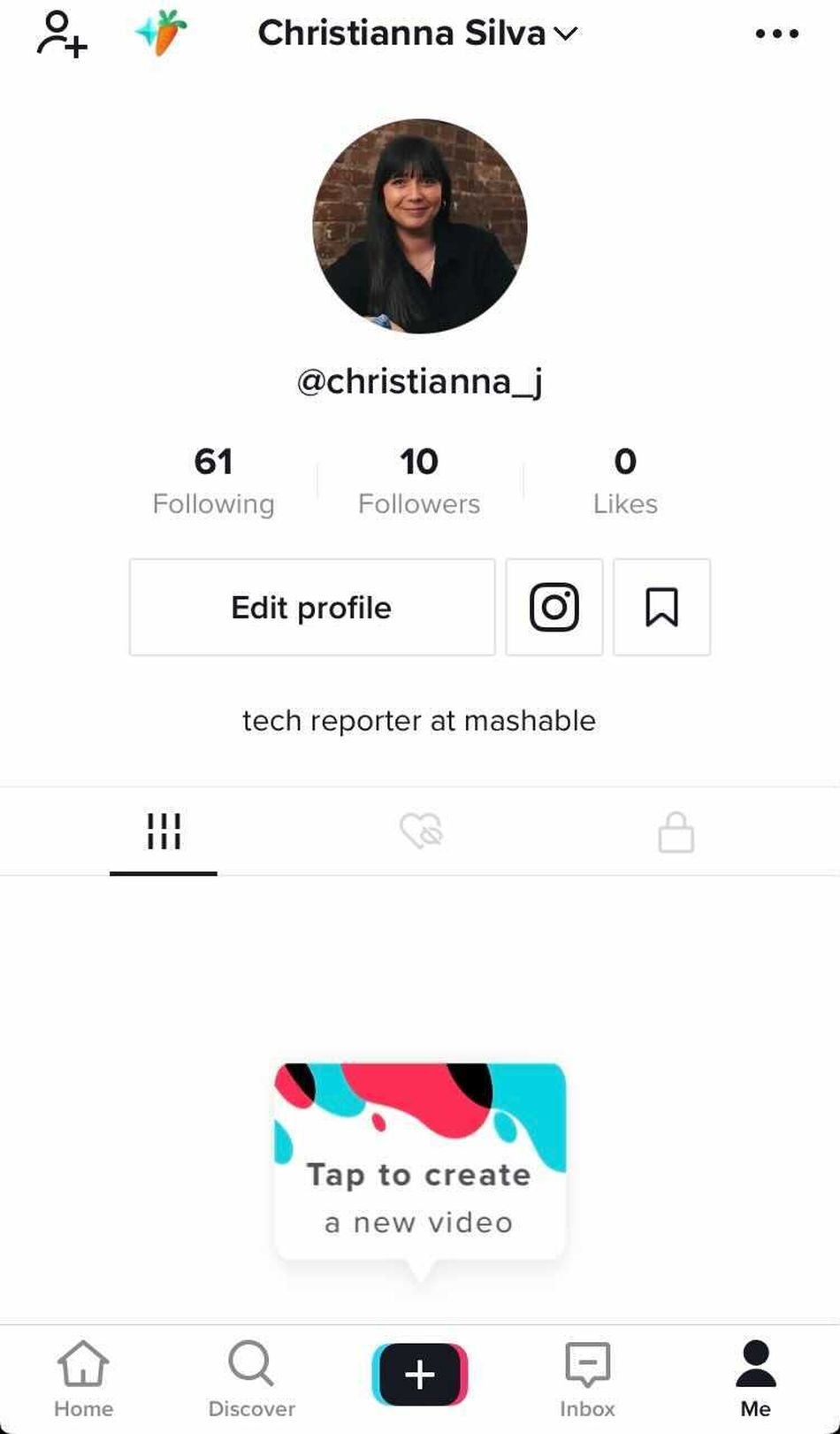The image size is (840, 1434).
Task: Switch to the private videos lock tab
Action: tap(676, 832)
